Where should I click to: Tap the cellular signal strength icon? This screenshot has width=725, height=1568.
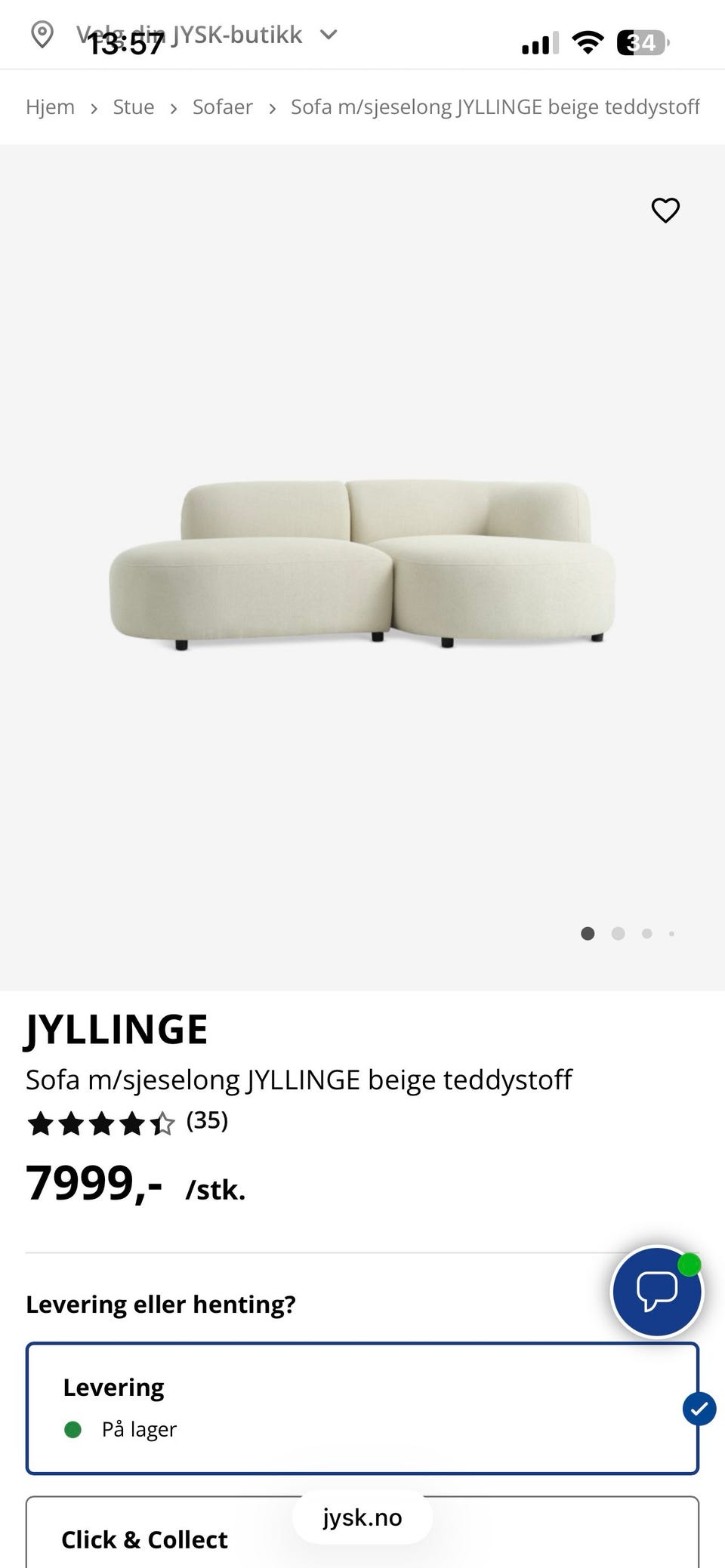[x=538, y=43]
